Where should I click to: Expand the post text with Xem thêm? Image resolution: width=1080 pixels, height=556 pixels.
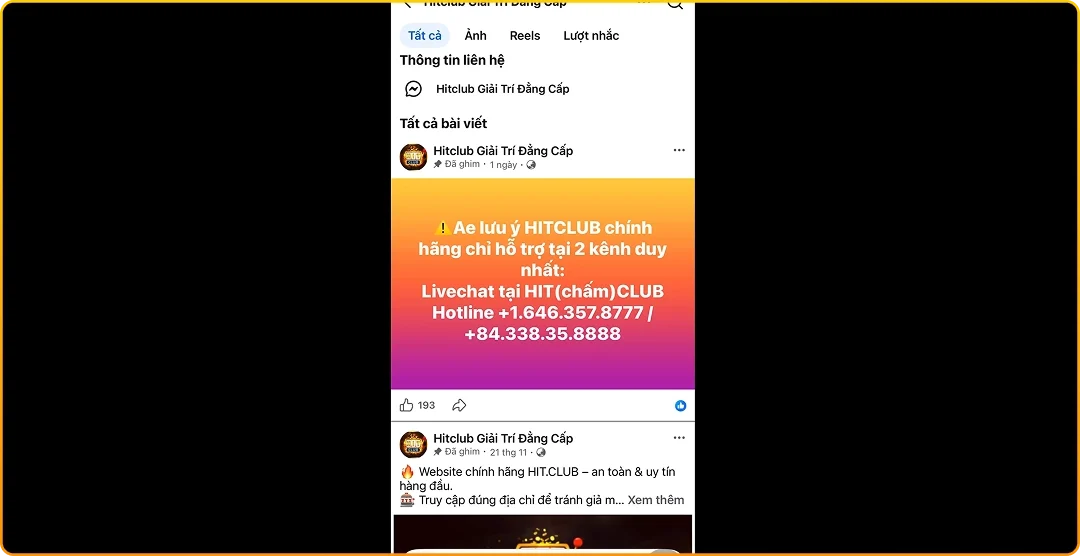tap(656, 500)
